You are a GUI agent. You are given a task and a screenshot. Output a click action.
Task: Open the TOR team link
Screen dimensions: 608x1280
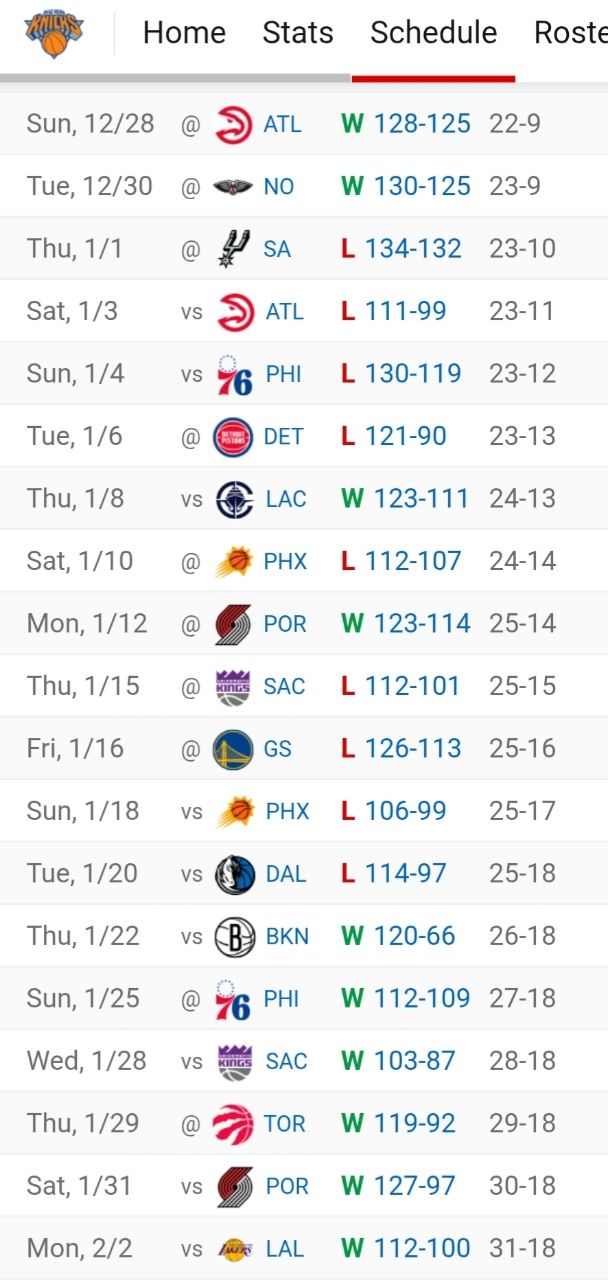pyautogui.click(x=284, y=1124)
